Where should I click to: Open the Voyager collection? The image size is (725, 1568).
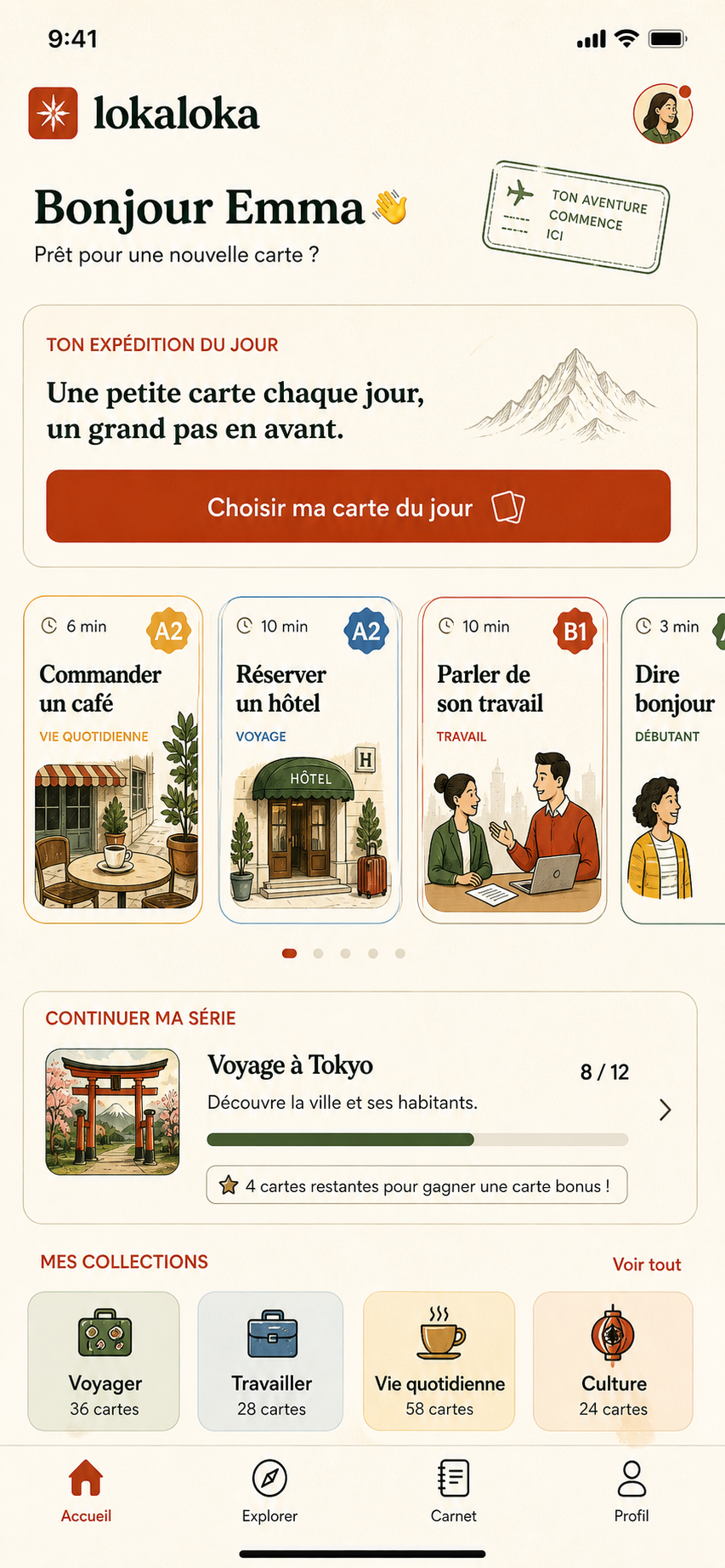coord(104,1361)
